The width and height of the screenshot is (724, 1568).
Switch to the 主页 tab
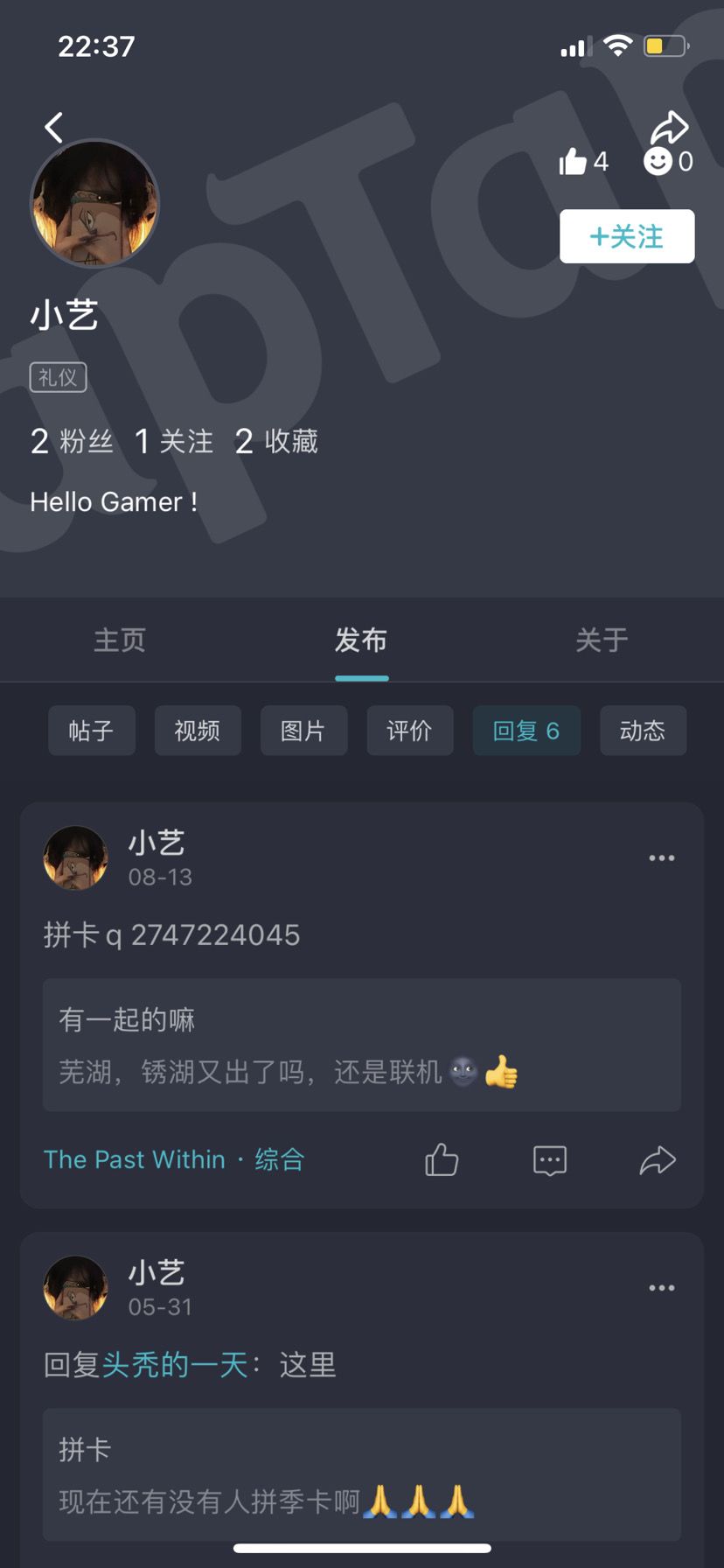pyautogui.click(x=120, y=640)
